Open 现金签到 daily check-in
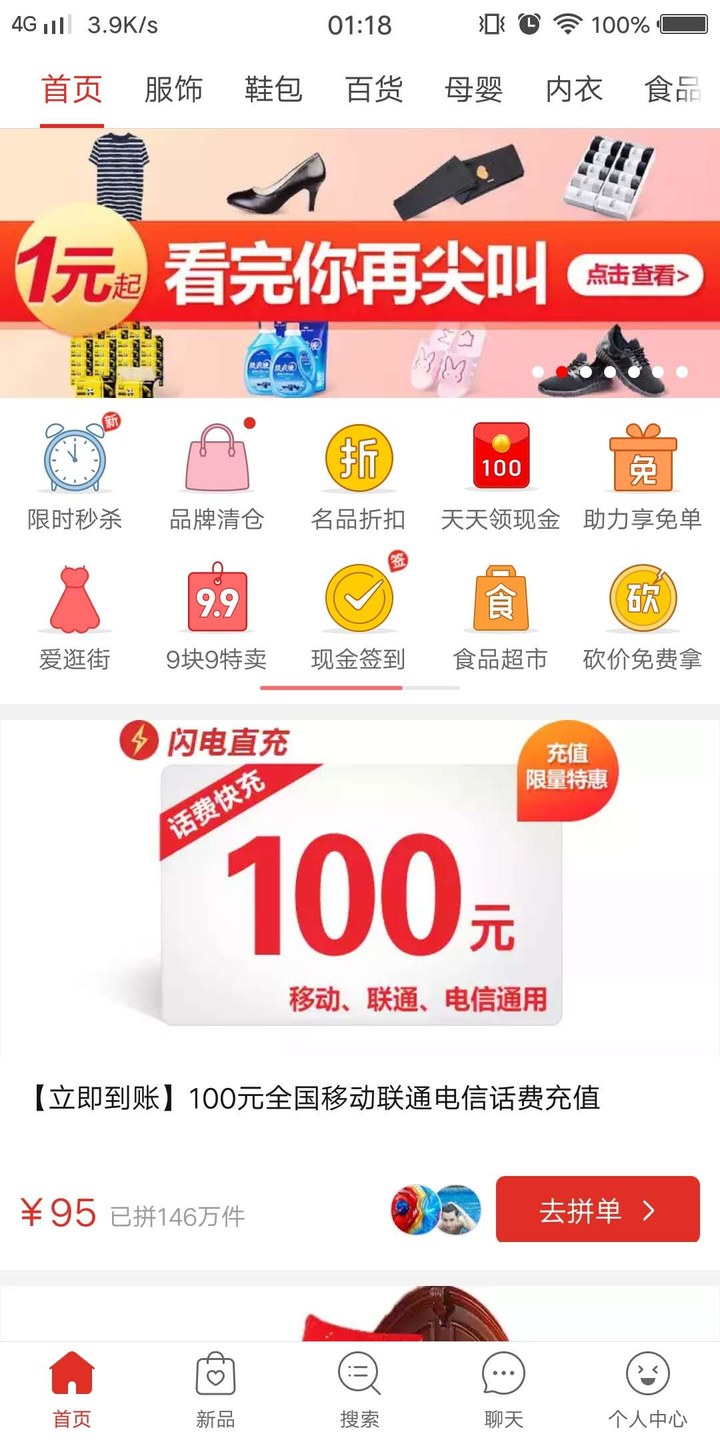The height and width of the screenshot is (1440, 720). (x=358, y=617)
